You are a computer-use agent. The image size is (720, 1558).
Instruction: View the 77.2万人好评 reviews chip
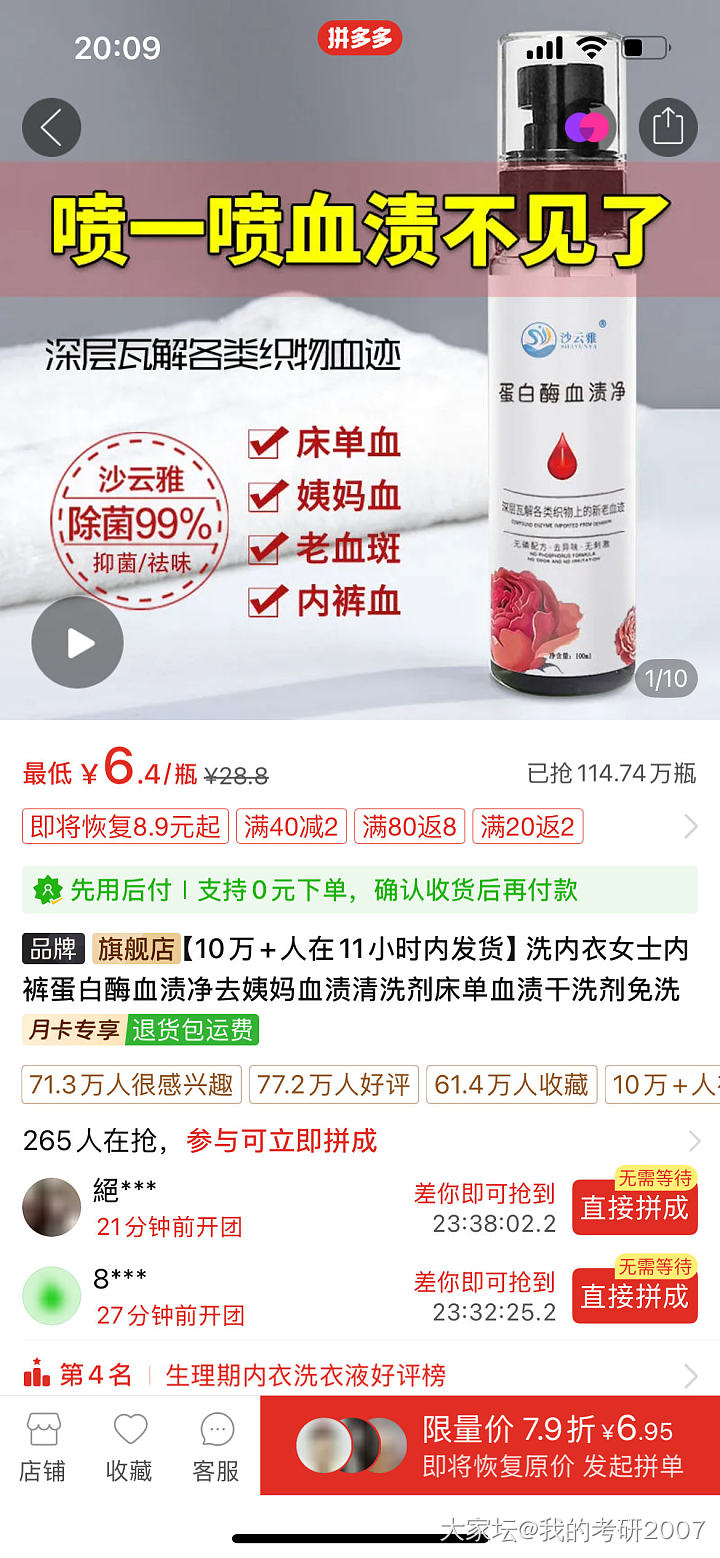334,1085
